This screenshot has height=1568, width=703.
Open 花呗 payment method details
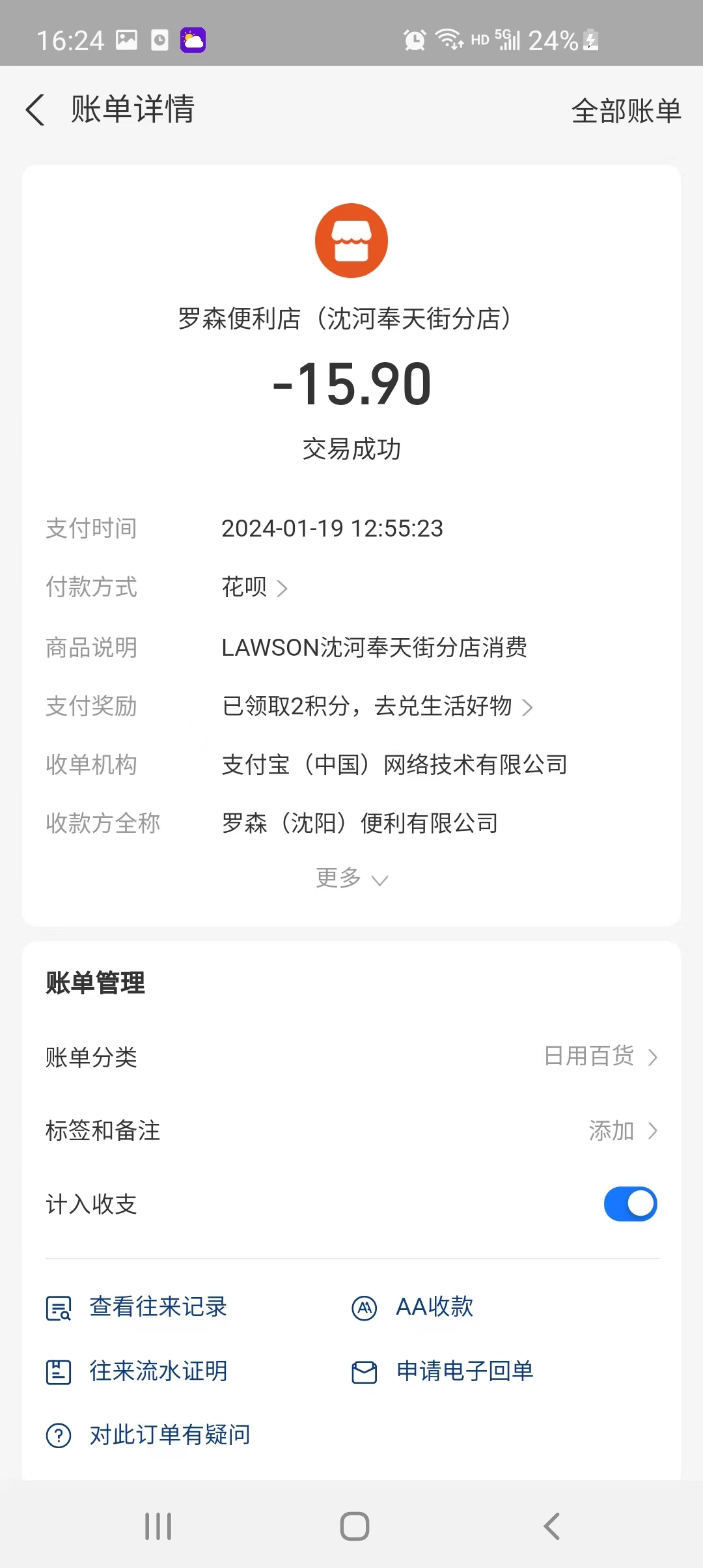(x=255, y=587)
